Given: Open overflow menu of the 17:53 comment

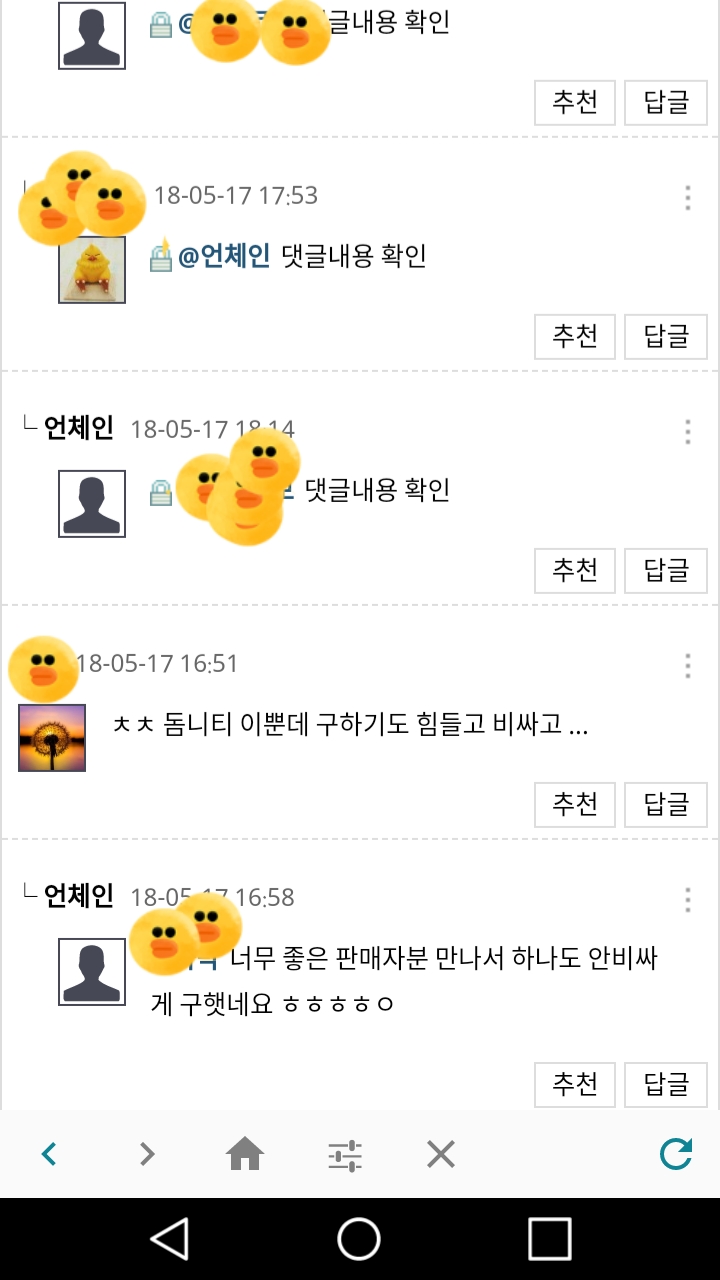Looking at the screenshot, I should (x=688, y=197).
